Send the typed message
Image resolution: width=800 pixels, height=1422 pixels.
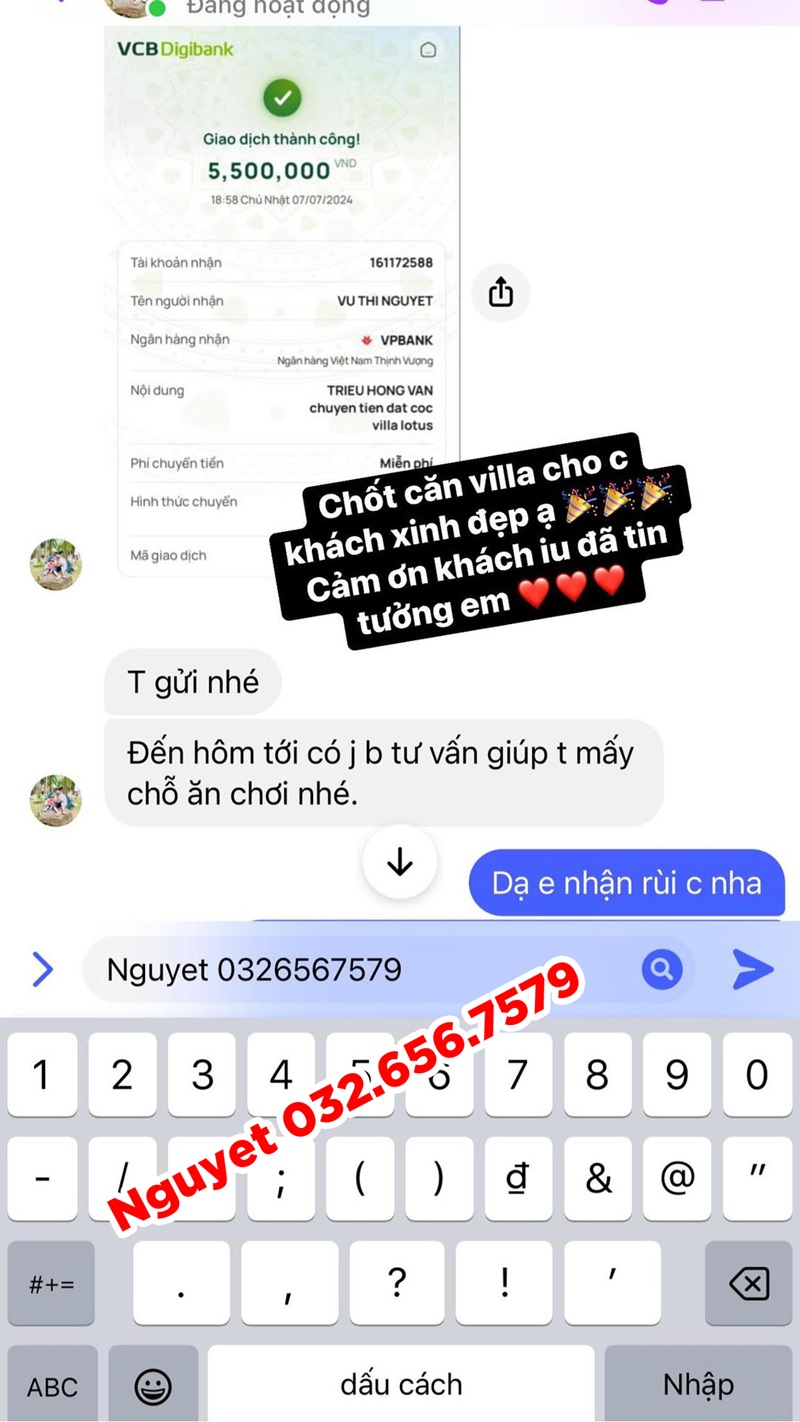(x=752, y=968)
